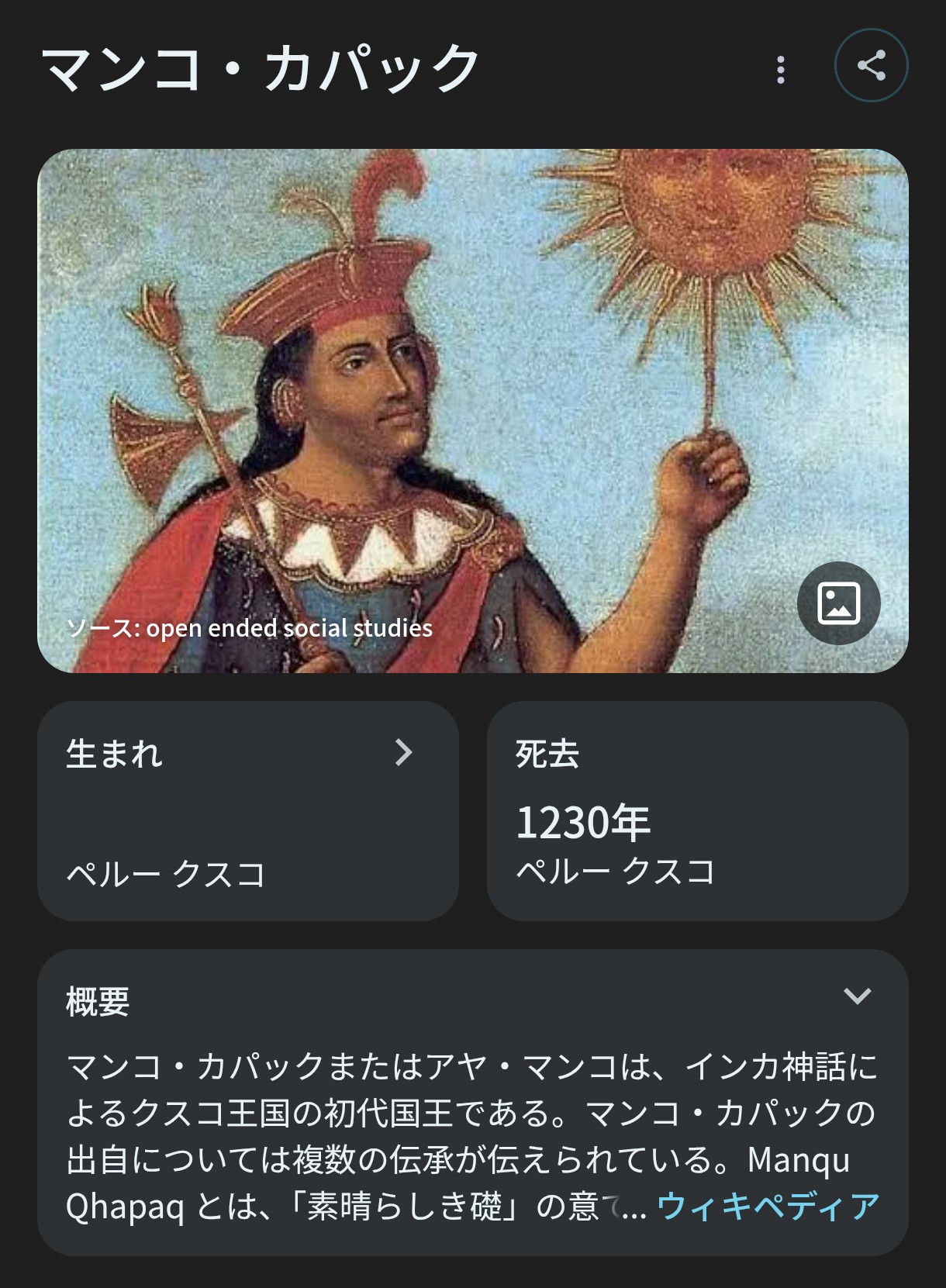The height and width of the screenshot is (1288, 946).
Task: View the Manco Cápac painting image
Action: 471,388
